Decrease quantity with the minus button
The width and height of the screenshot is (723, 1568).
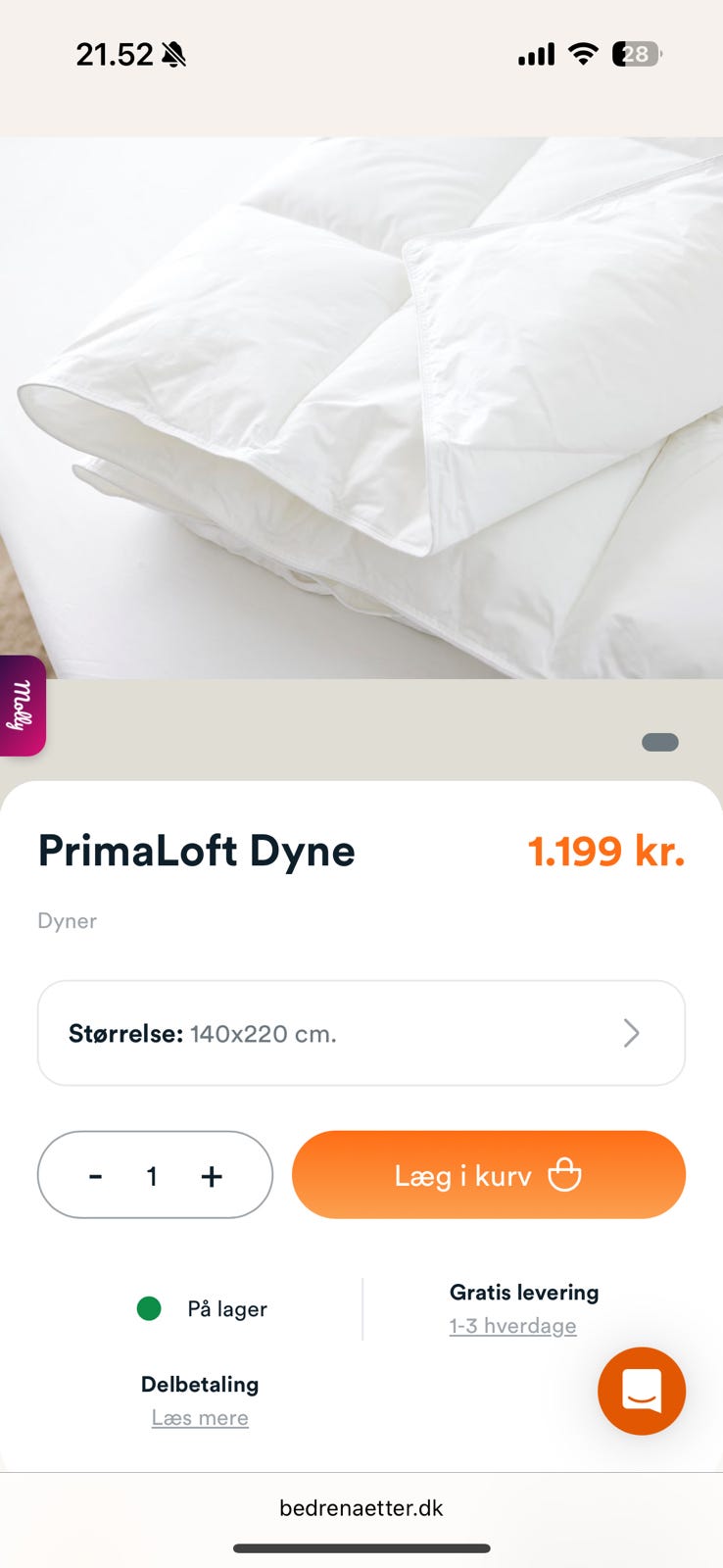[x=96, y=1175]
